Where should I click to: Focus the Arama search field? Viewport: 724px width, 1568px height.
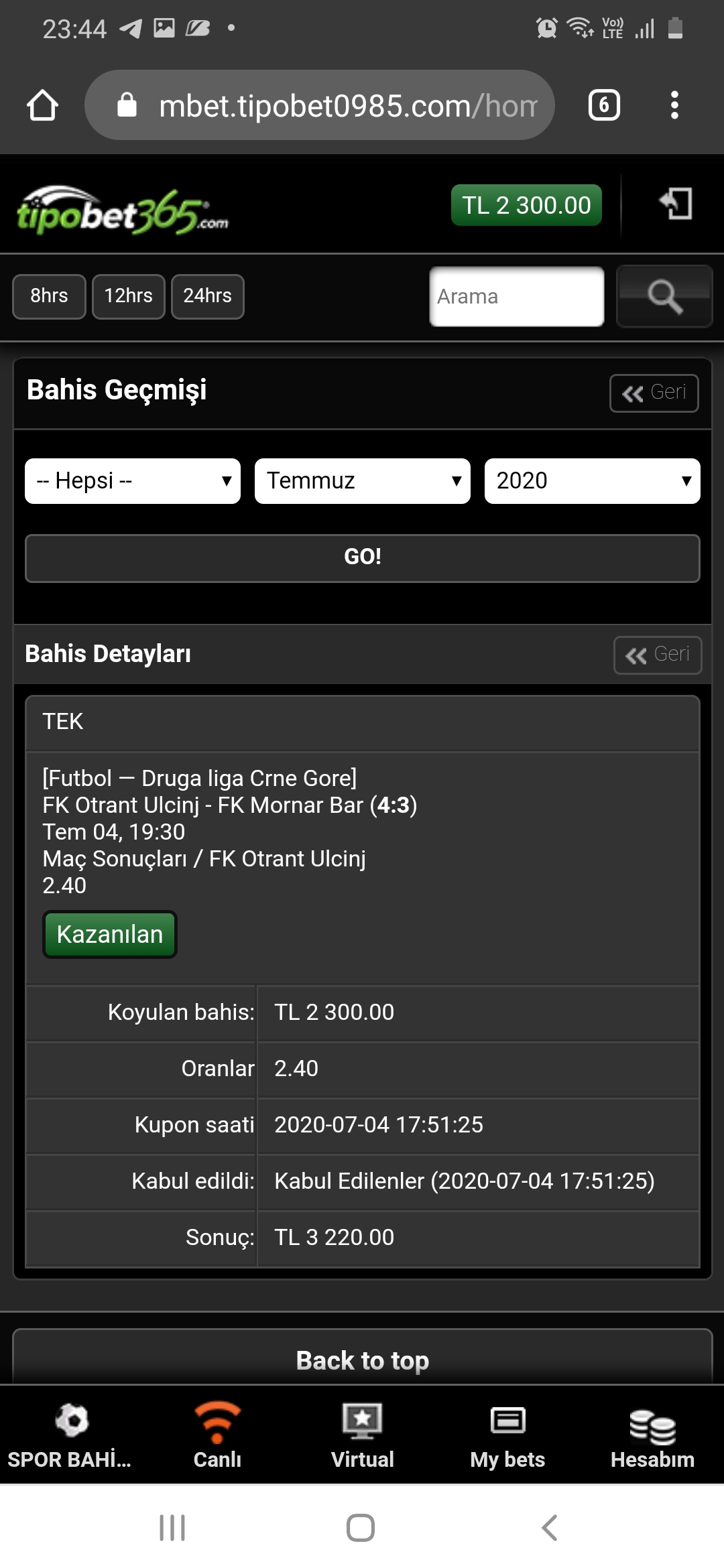pos(516,296)
